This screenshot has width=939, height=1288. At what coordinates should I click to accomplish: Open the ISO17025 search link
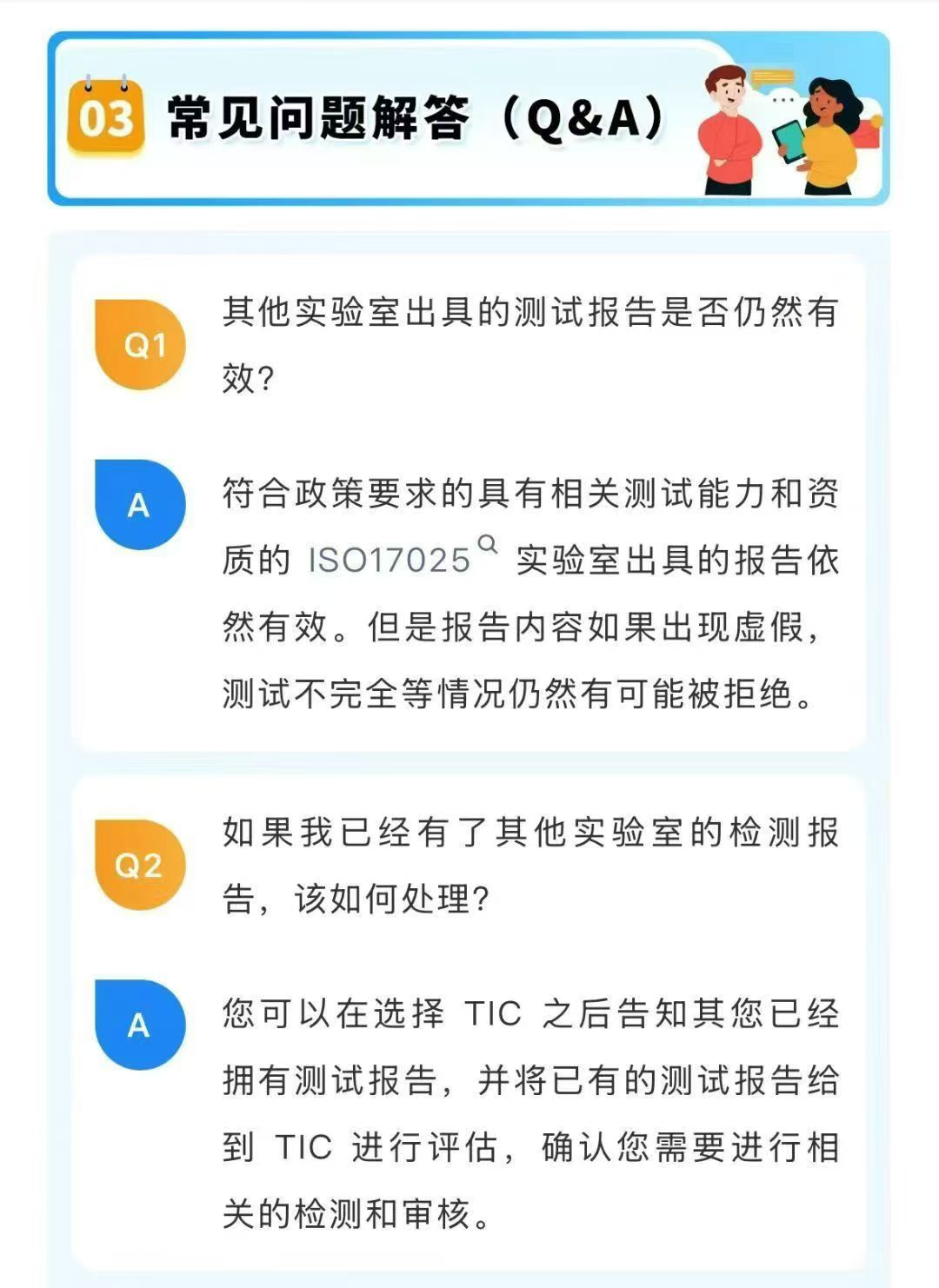click(x=390, y=560)
